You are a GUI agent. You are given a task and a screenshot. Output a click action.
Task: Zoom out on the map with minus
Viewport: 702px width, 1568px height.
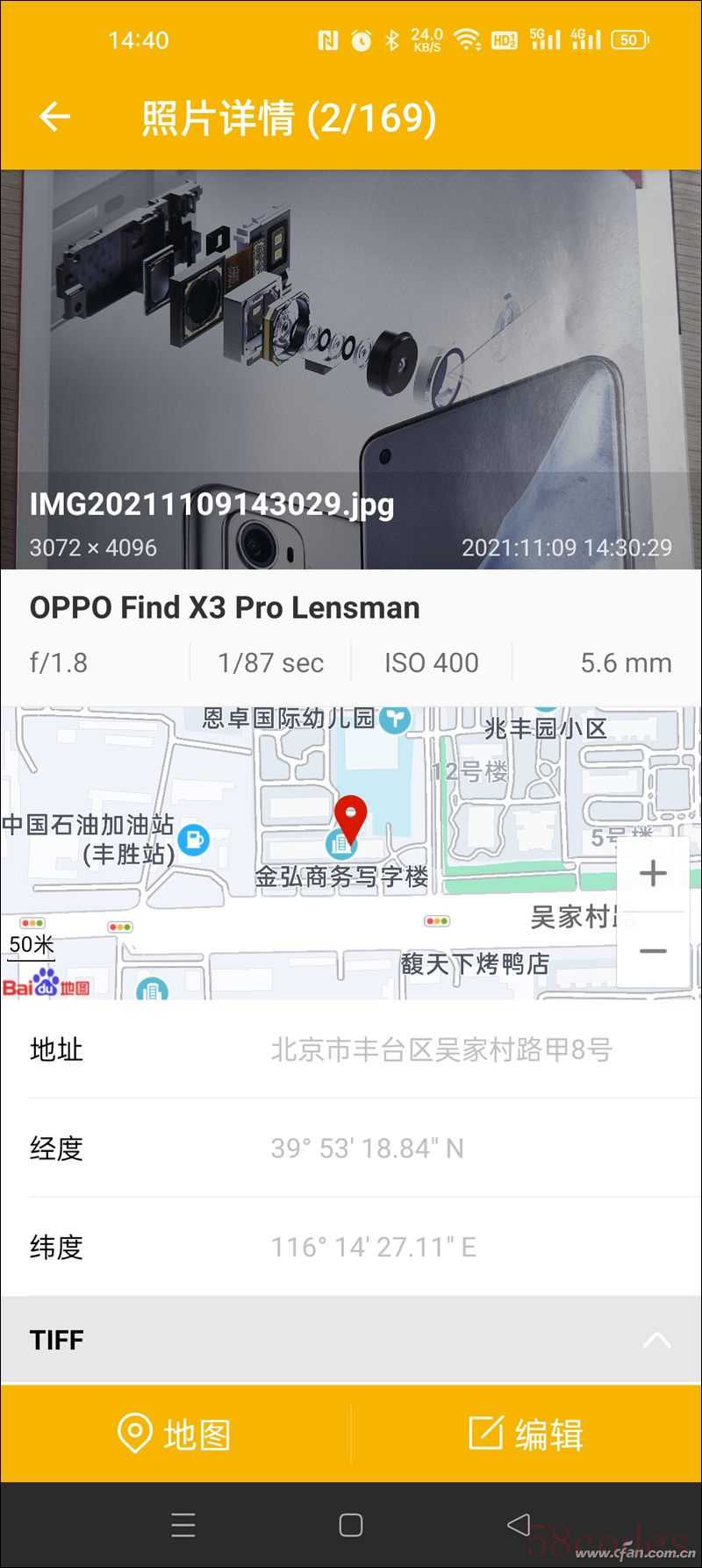tap(653, 951)
